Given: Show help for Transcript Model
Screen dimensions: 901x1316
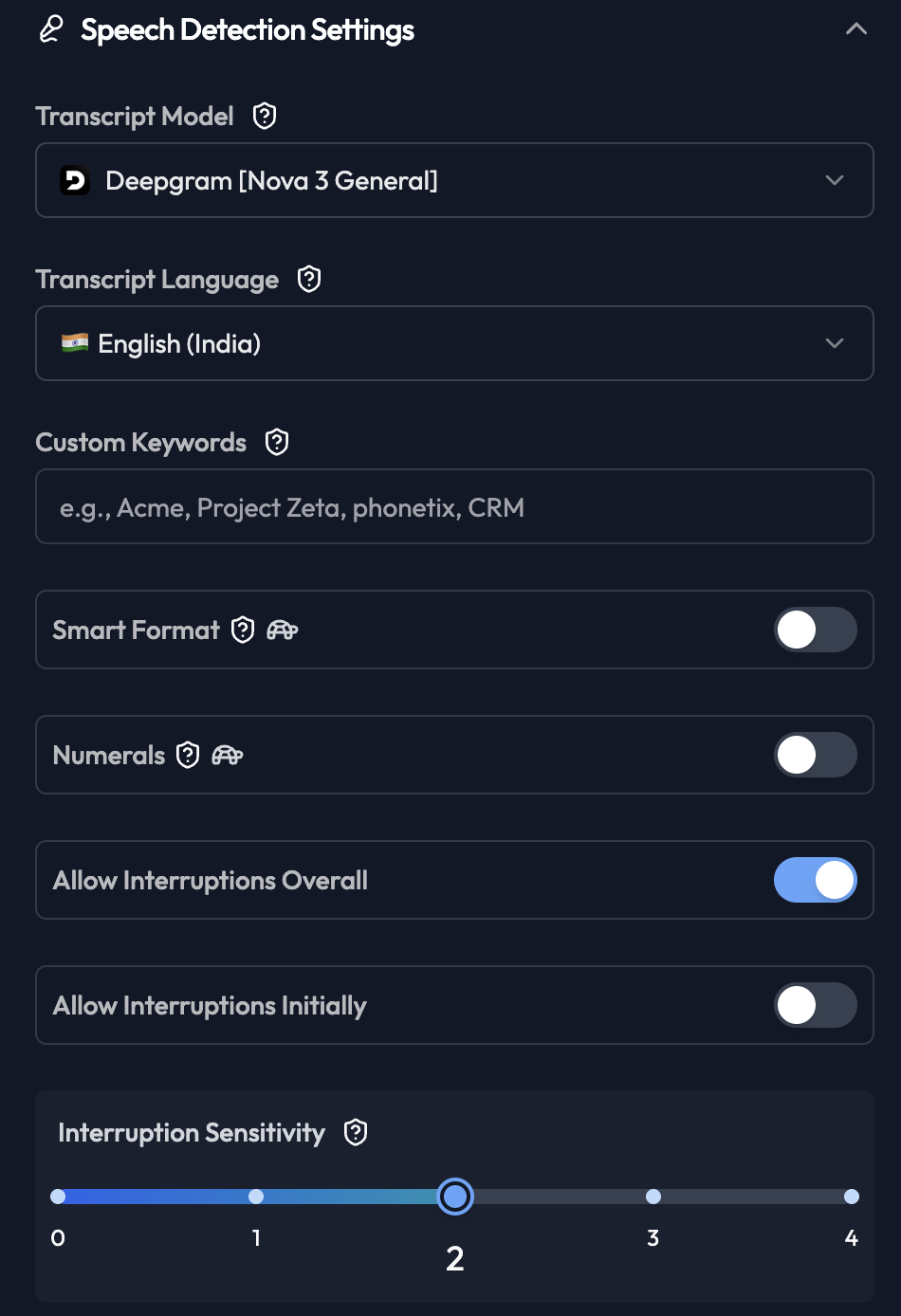Looking at the screenshot, I should tap(265, 117).
